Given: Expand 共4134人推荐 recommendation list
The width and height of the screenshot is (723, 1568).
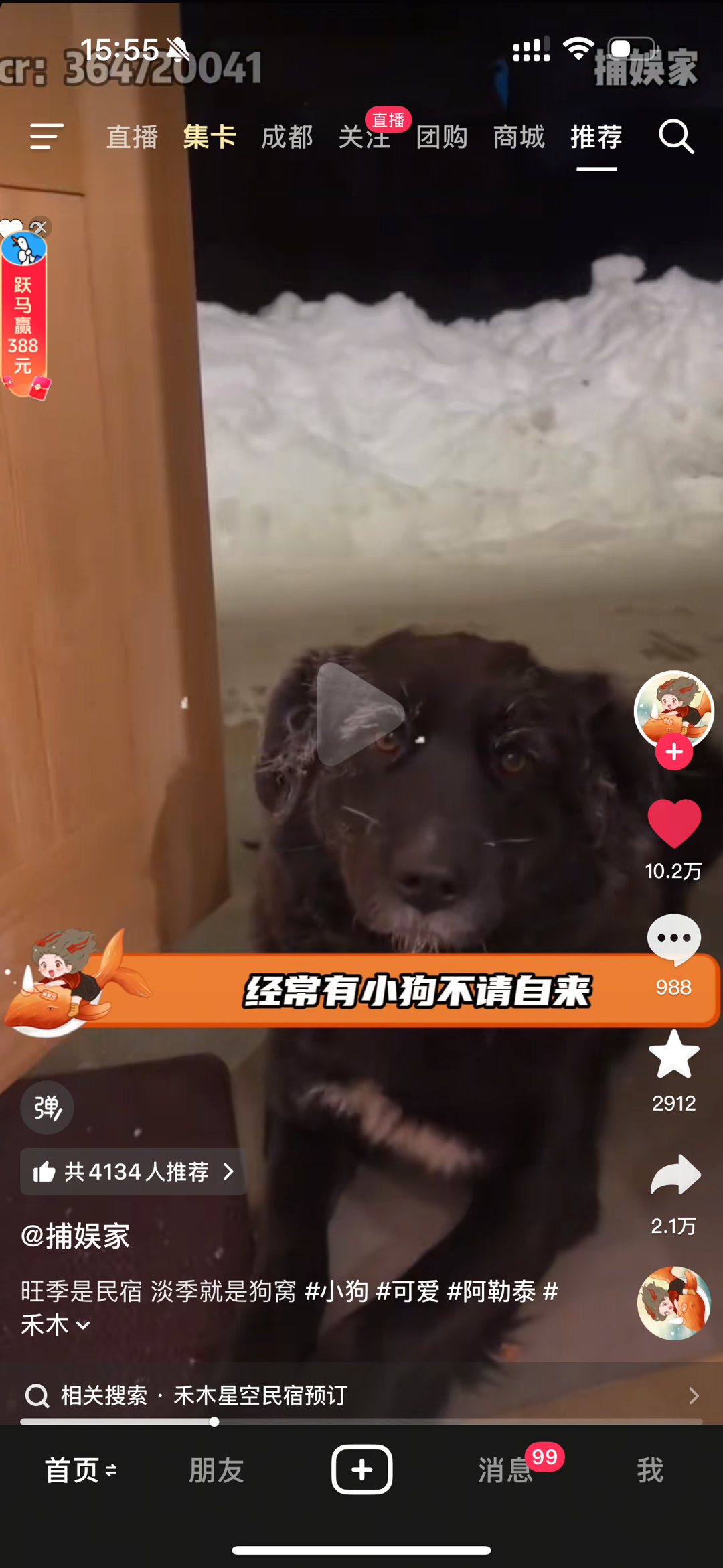Looking at the screenshot, I should 133,1171.
